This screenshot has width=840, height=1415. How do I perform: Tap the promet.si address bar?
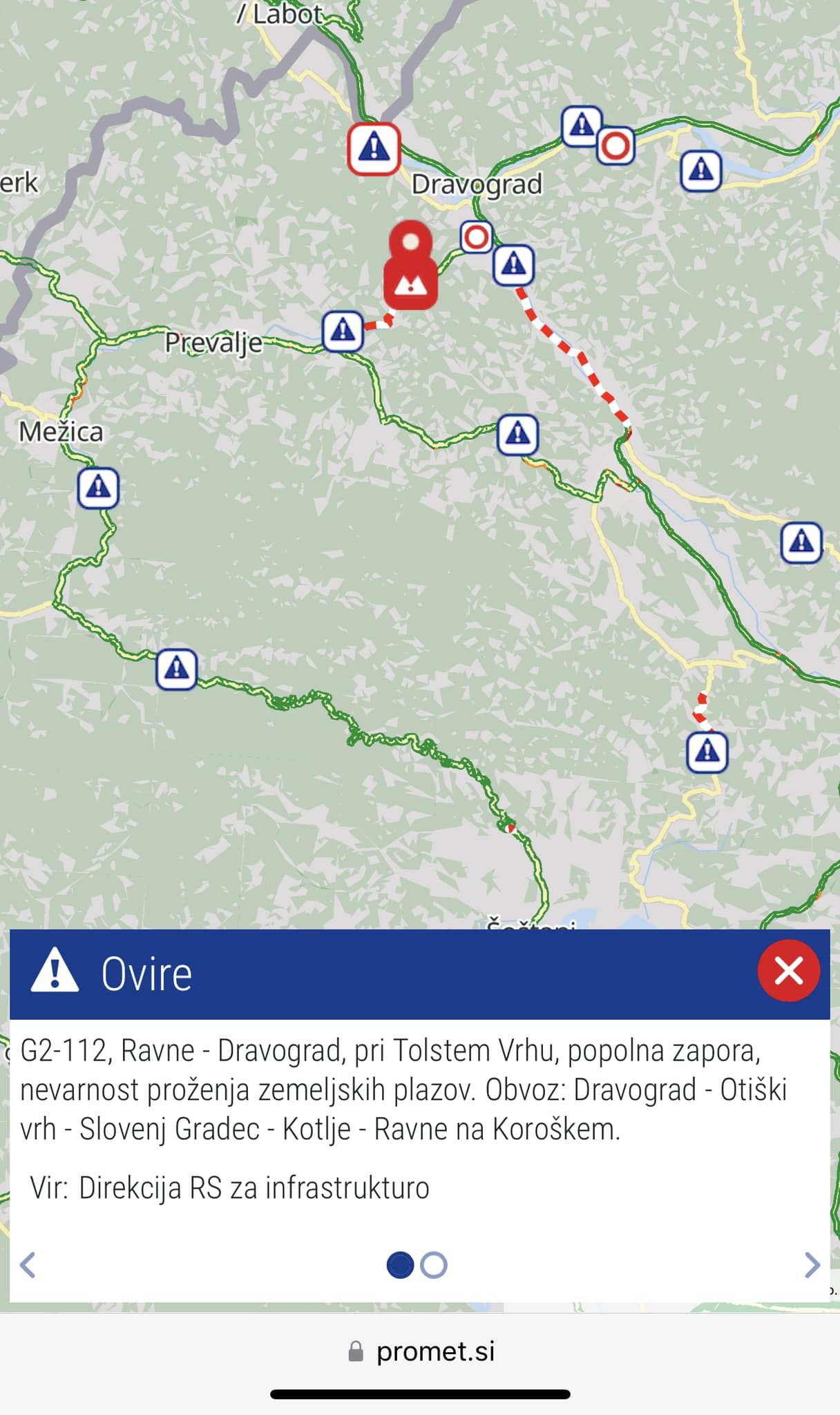[x=421, y=1351]
